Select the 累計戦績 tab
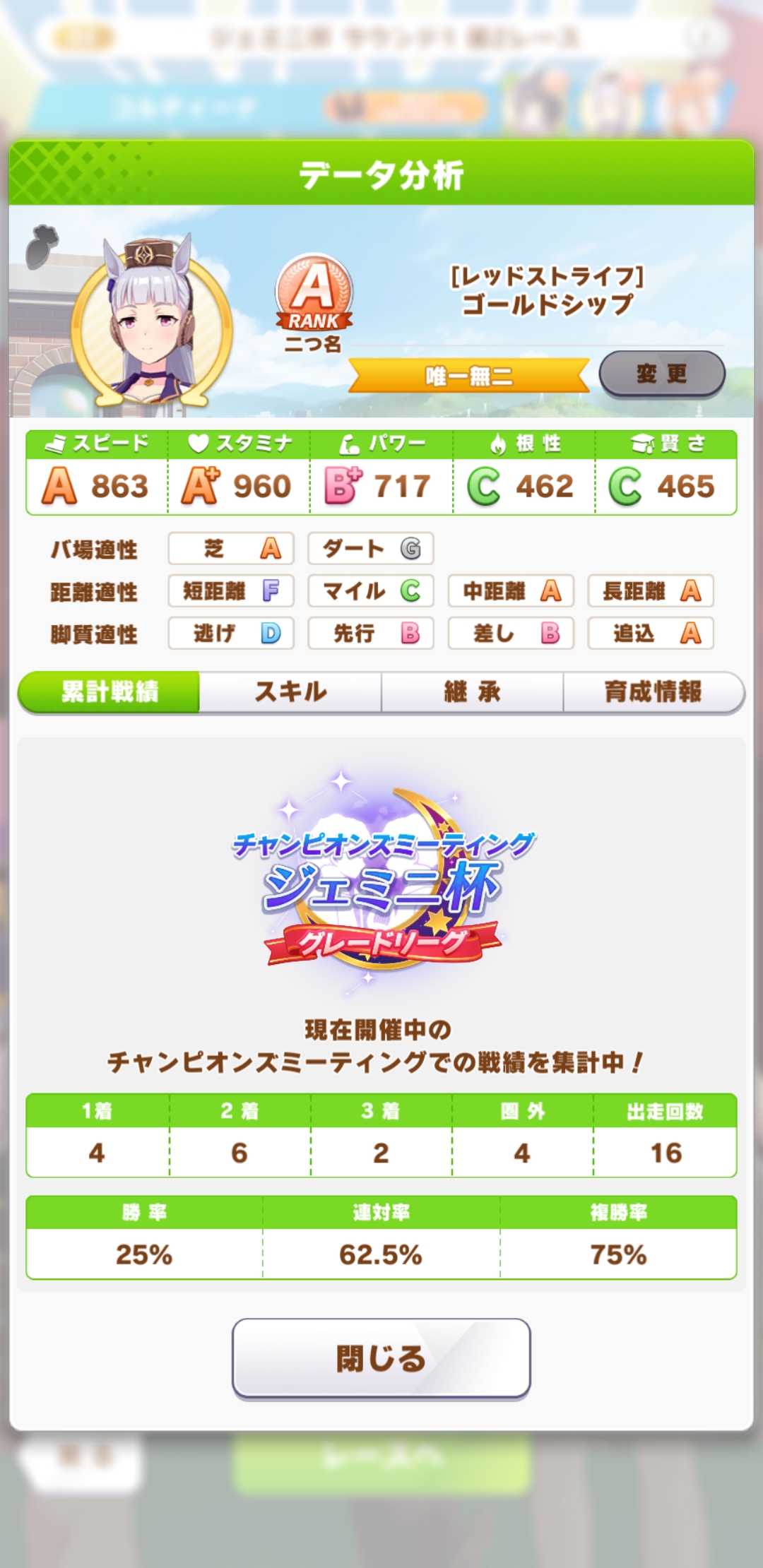The height and width of the screenshot is (1568, 763). [x=110, y=691]
